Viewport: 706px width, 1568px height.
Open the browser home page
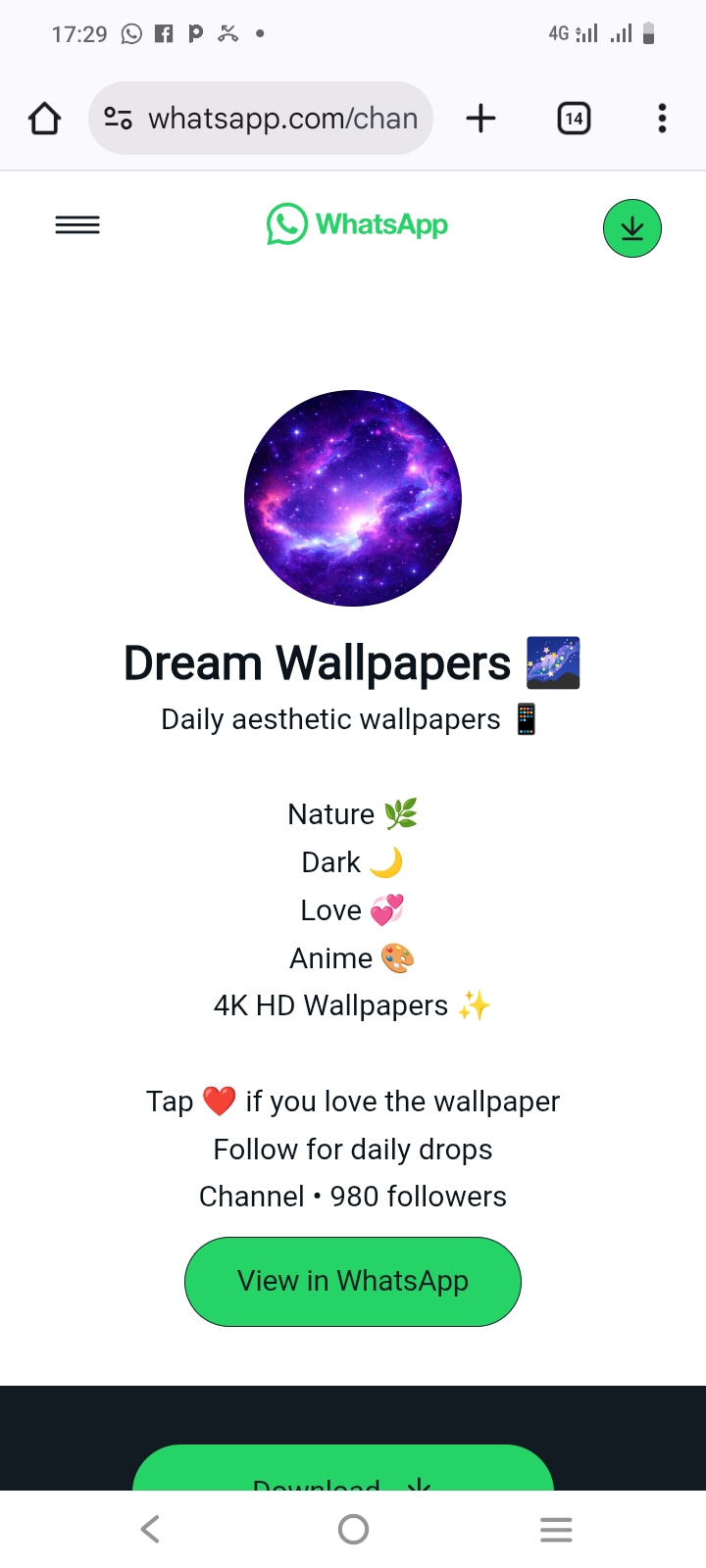tap(44, 119)
